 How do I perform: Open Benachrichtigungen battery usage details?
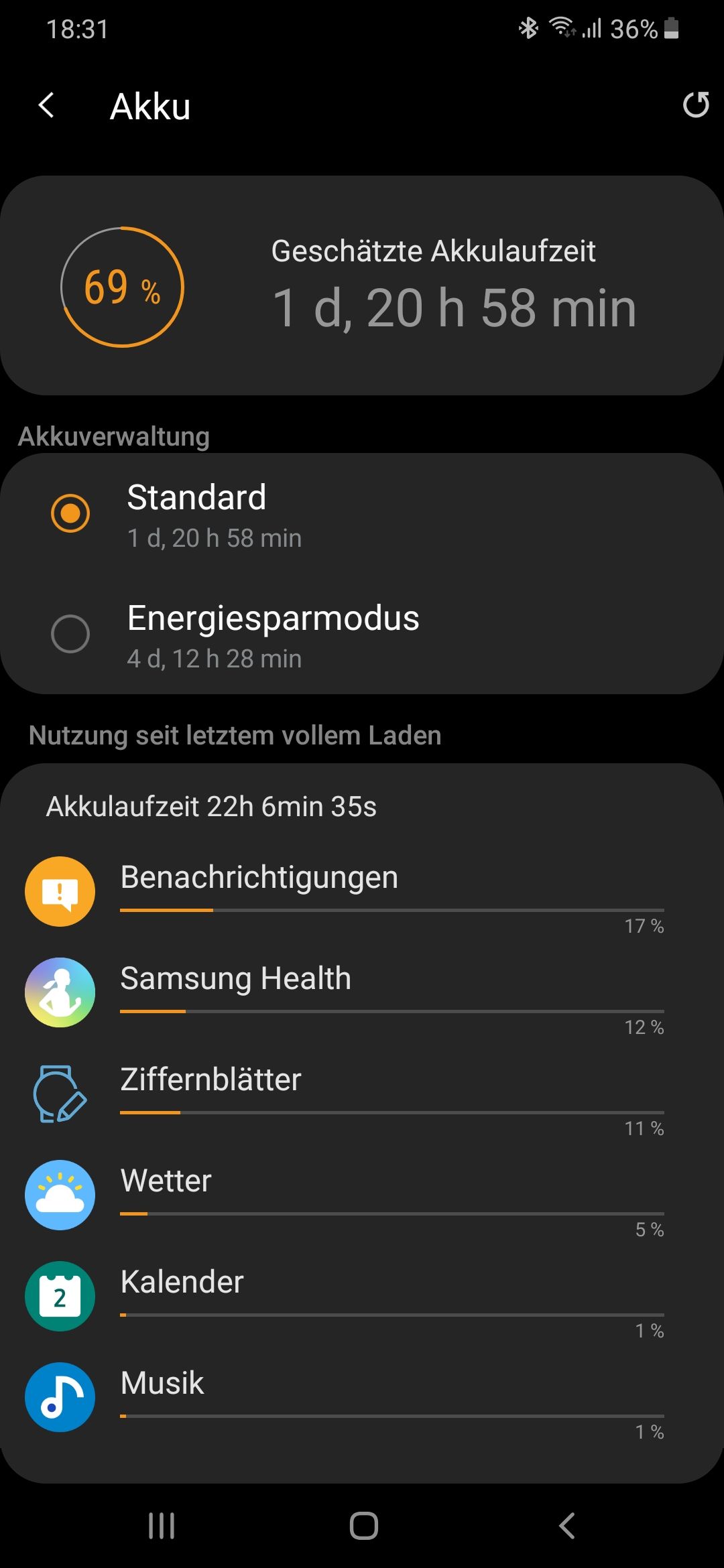click(x=362, y=893)
